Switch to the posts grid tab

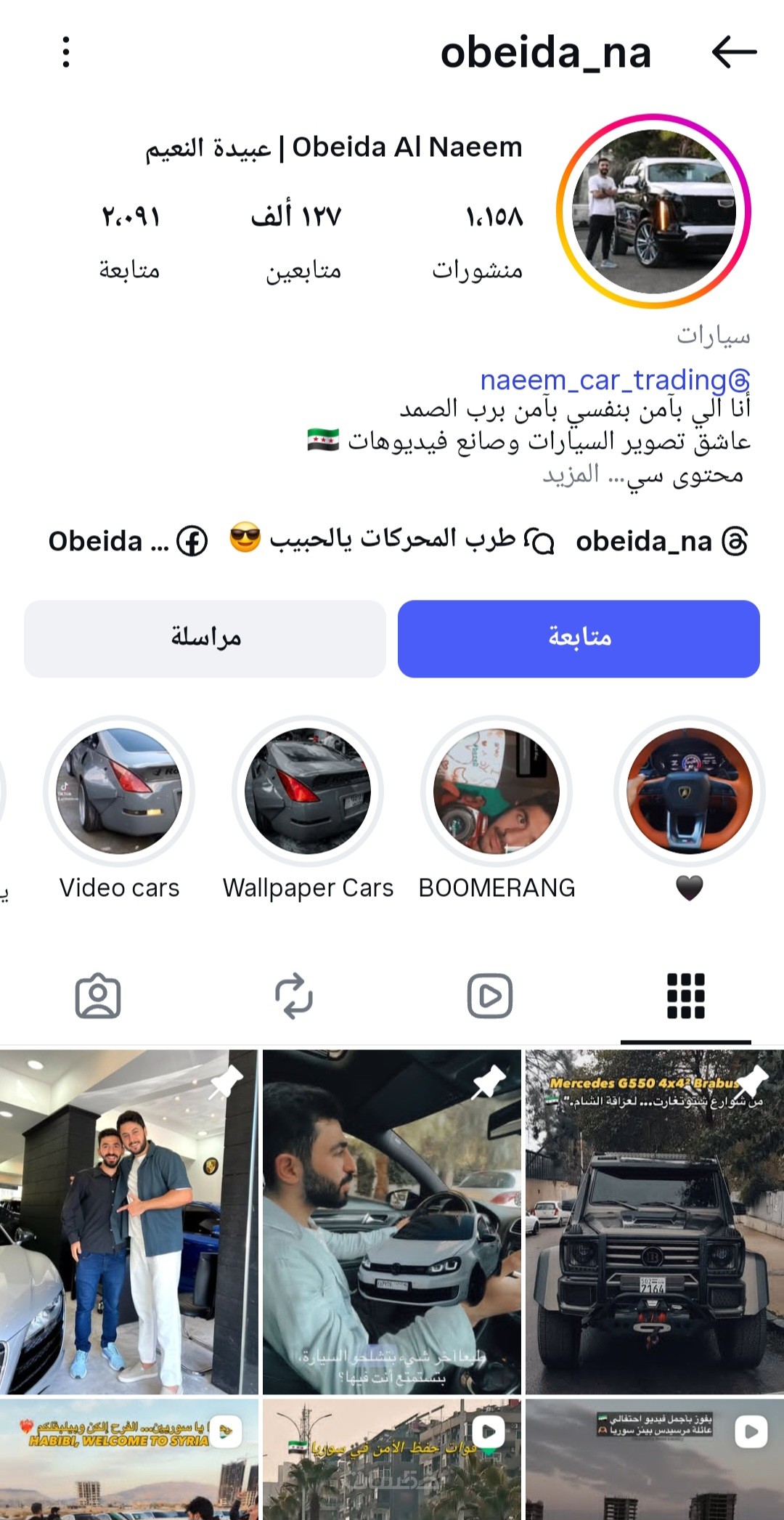point(685,996)
